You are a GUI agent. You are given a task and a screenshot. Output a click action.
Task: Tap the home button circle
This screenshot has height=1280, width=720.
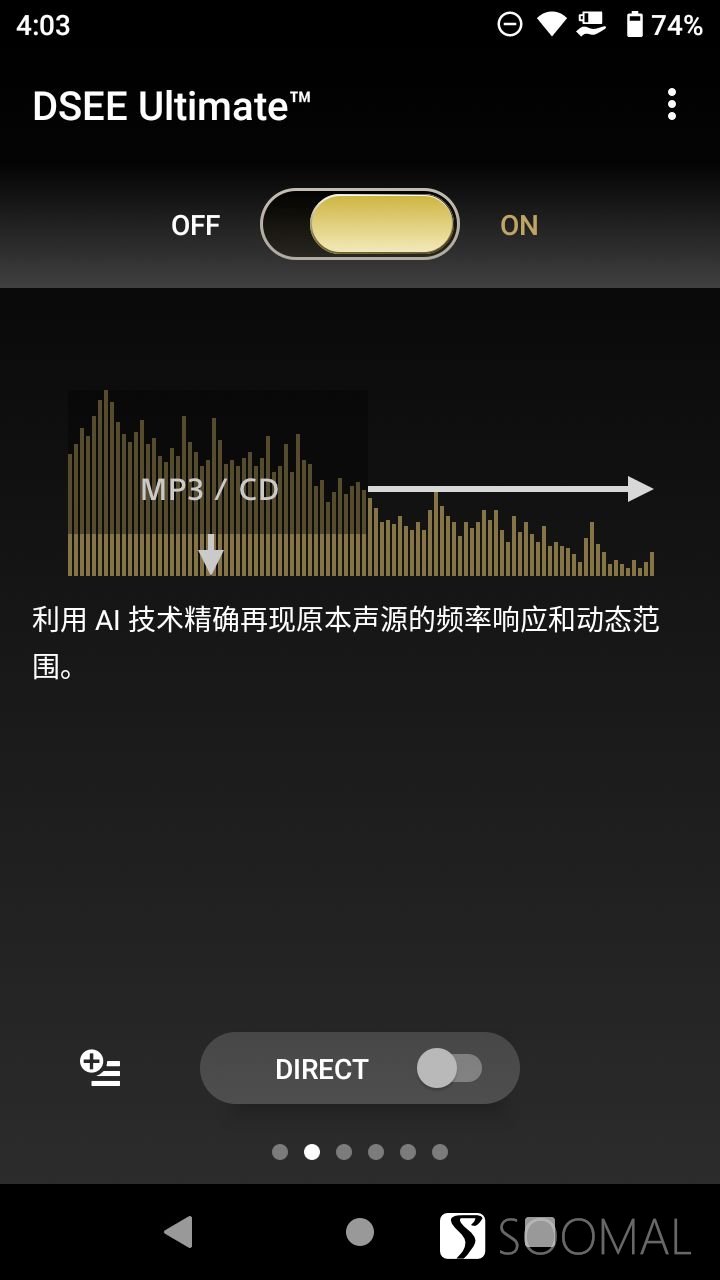[360, 1232]
